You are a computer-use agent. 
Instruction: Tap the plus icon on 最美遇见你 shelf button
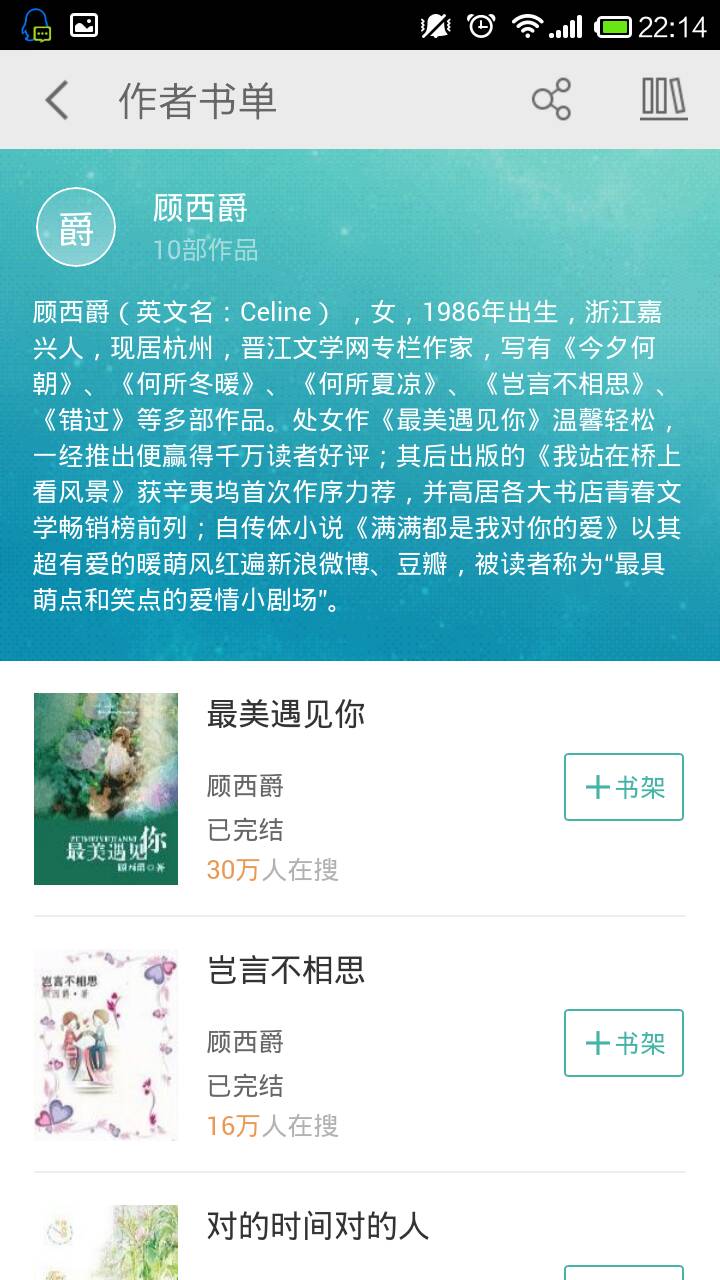tap(602, 787)
